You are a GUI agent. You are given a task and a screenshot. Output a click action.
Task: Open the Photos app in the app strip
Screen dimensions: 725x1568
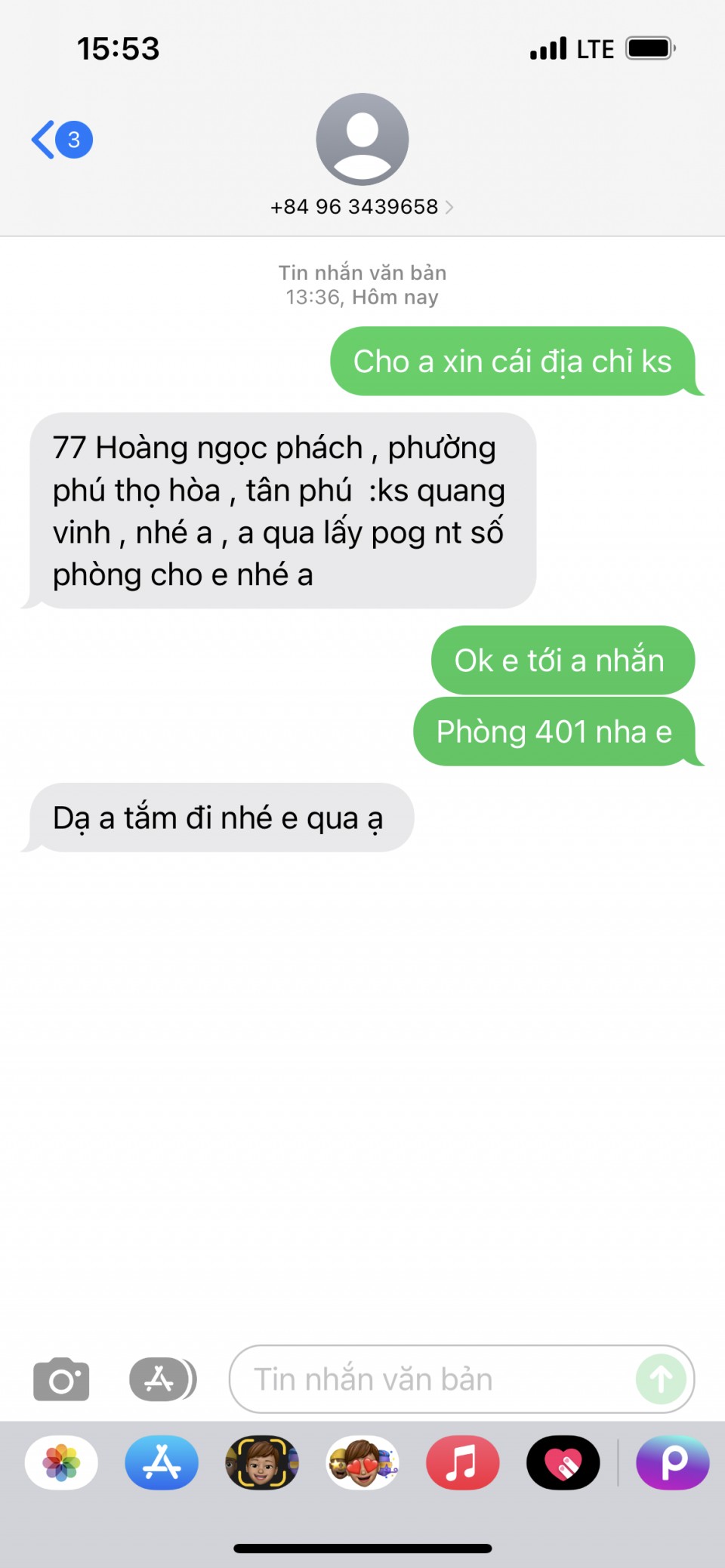(x=61, y=1462)
